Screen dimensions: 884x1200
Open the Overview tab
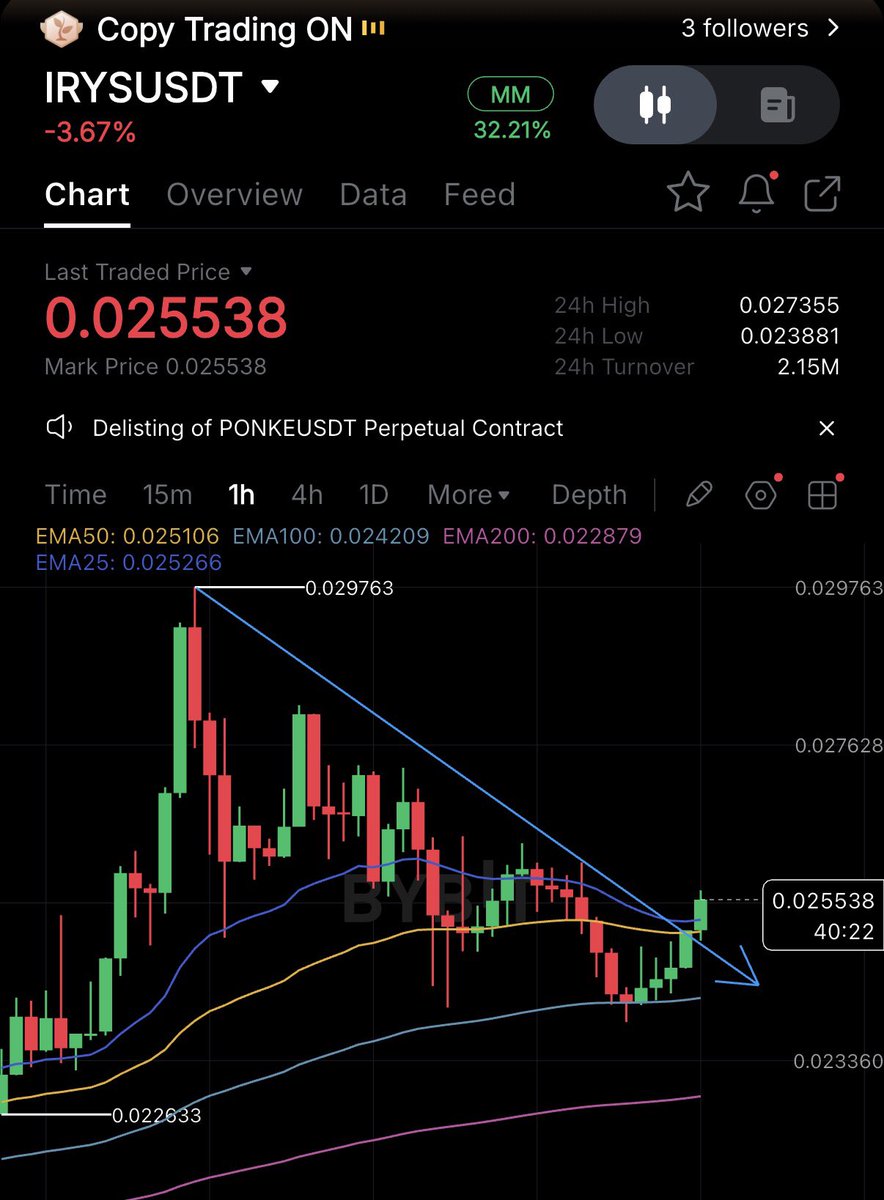pos(234,194)
